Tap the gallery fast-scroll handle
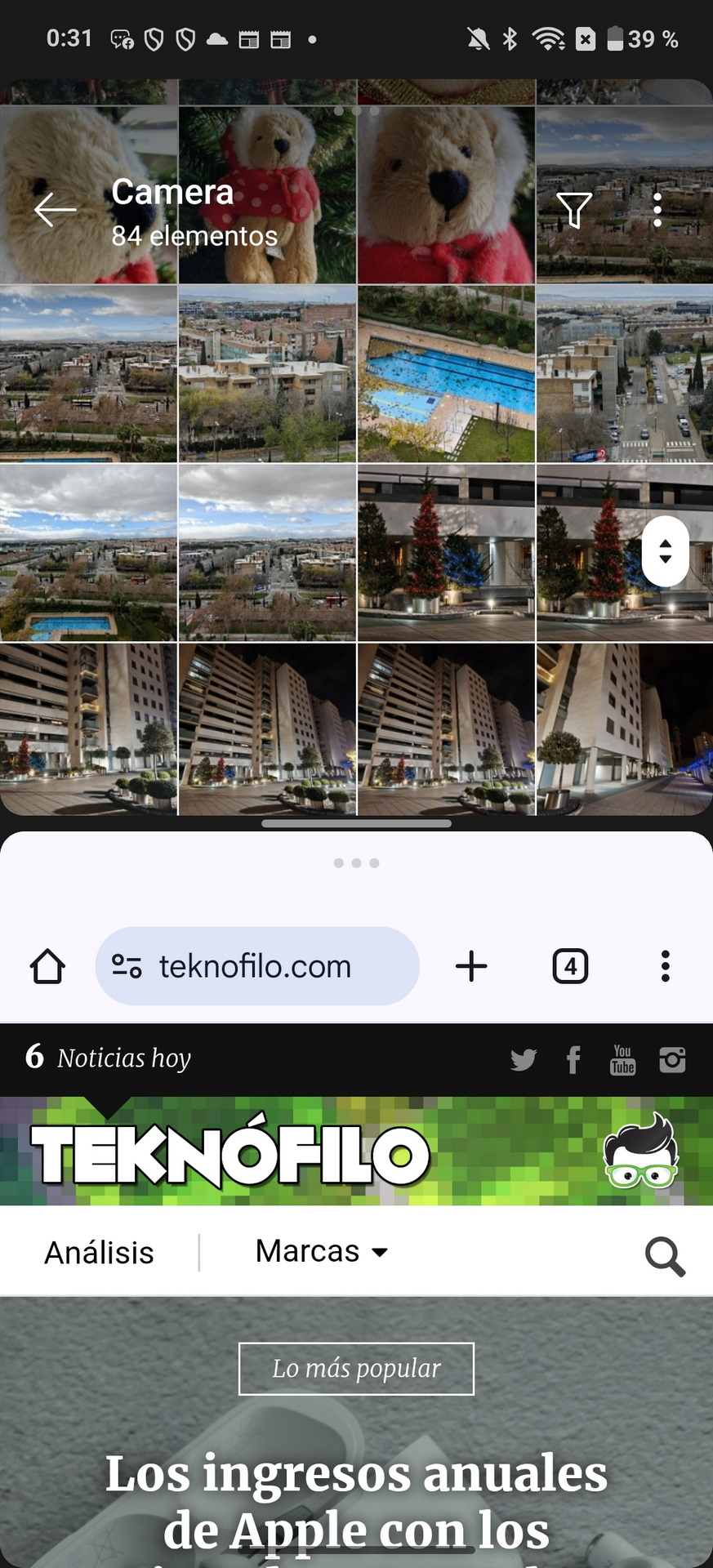 [666, 551]
